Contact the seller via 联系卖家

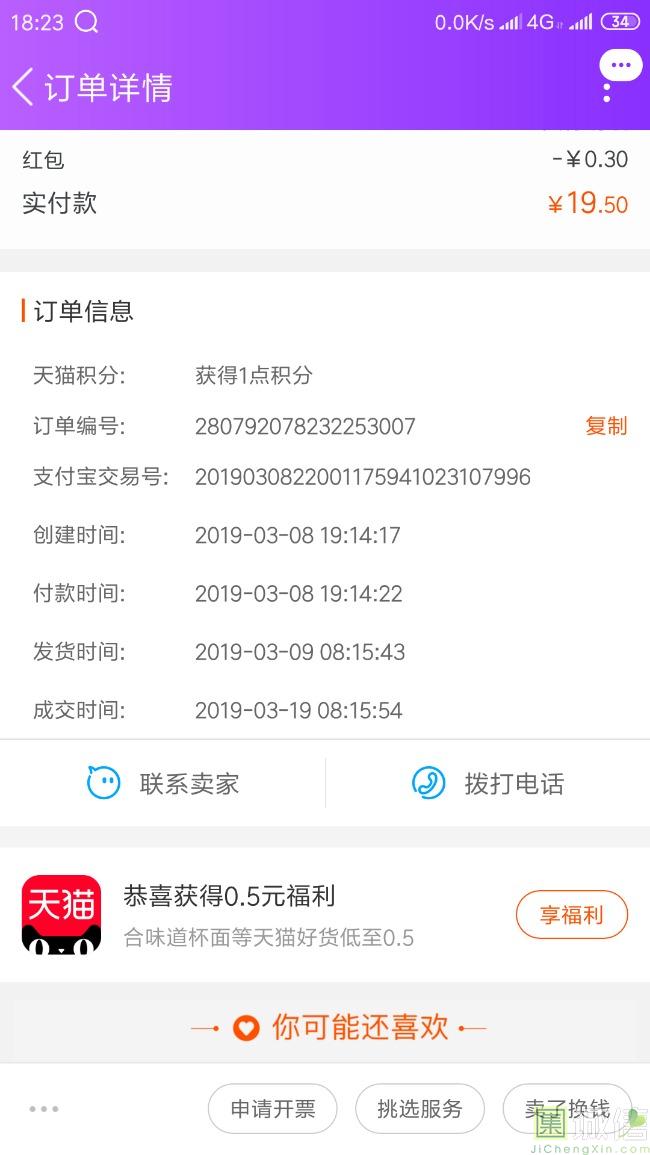point(163,783)
